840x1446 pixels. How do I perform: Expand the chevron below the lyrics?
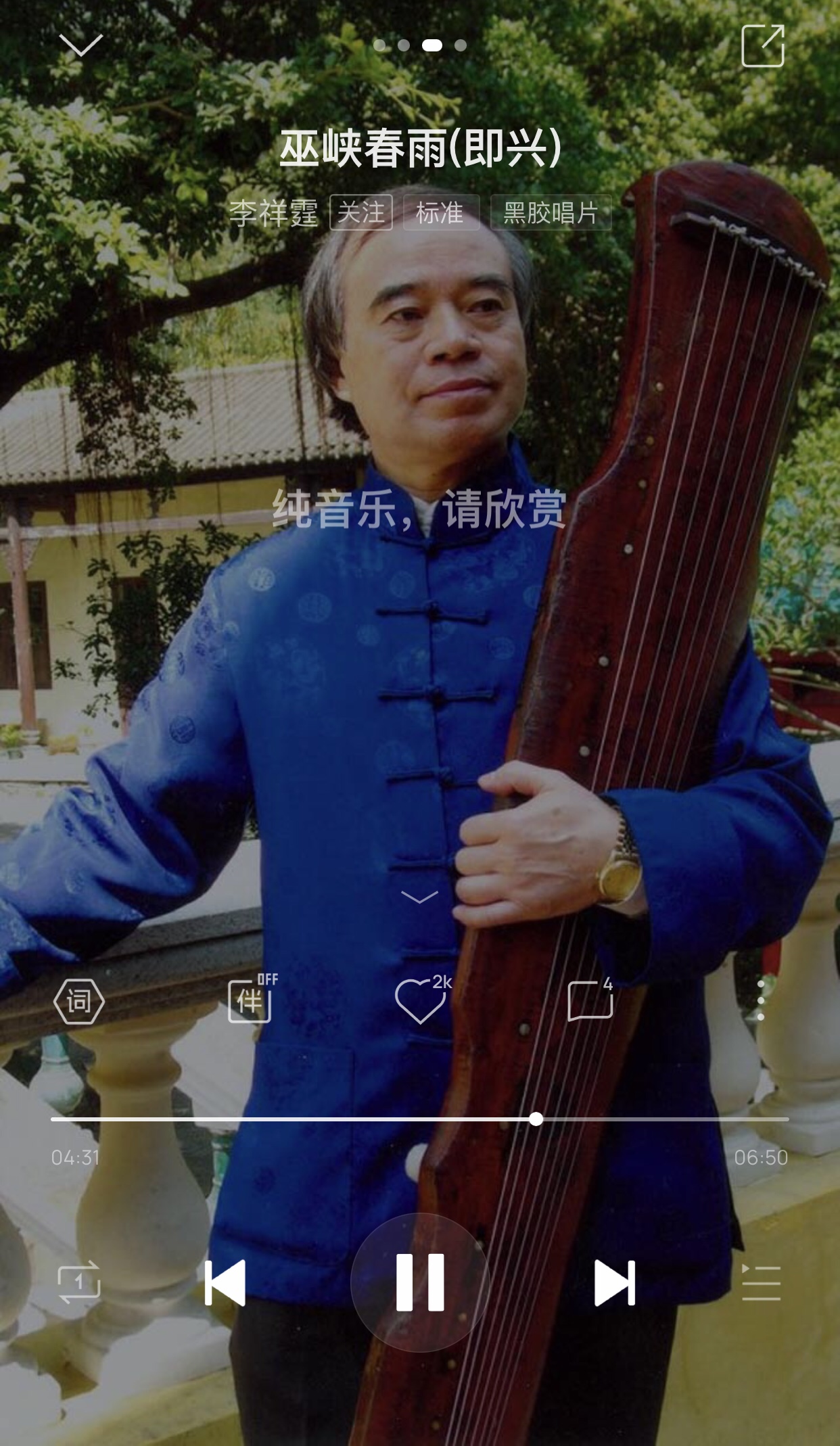(419, 897)
